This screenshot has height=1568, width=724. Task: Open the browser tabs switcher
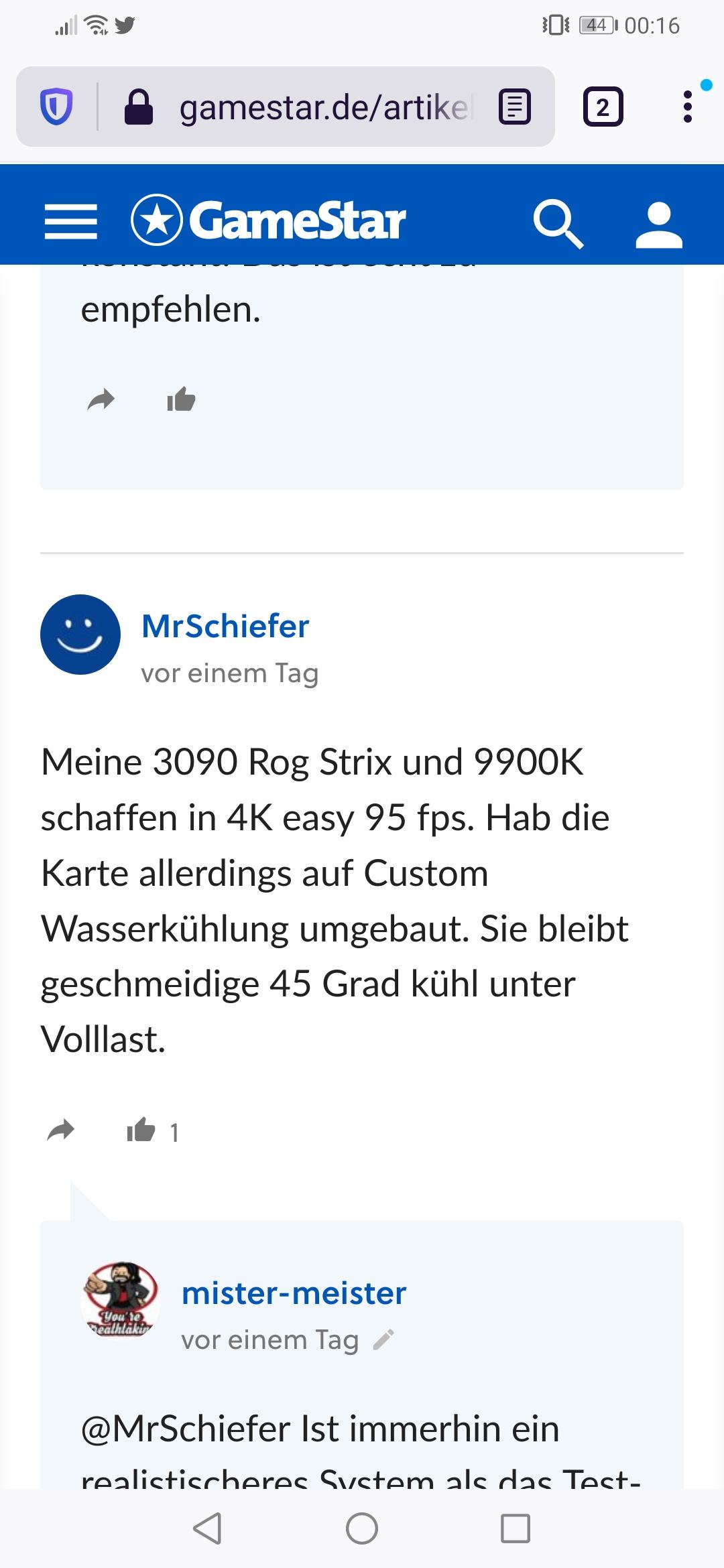pyautogui.click(x=603, y=107)
